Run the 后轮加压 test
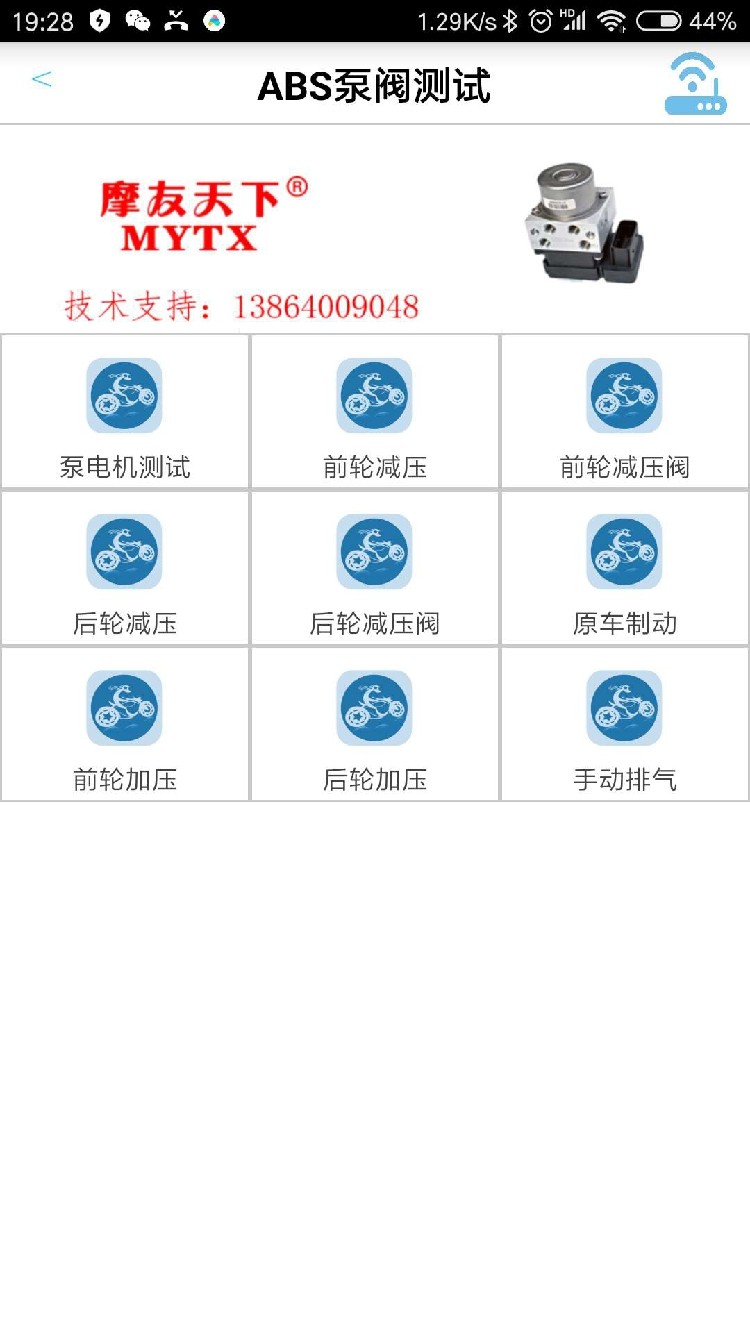 click(x=375, y=723)
